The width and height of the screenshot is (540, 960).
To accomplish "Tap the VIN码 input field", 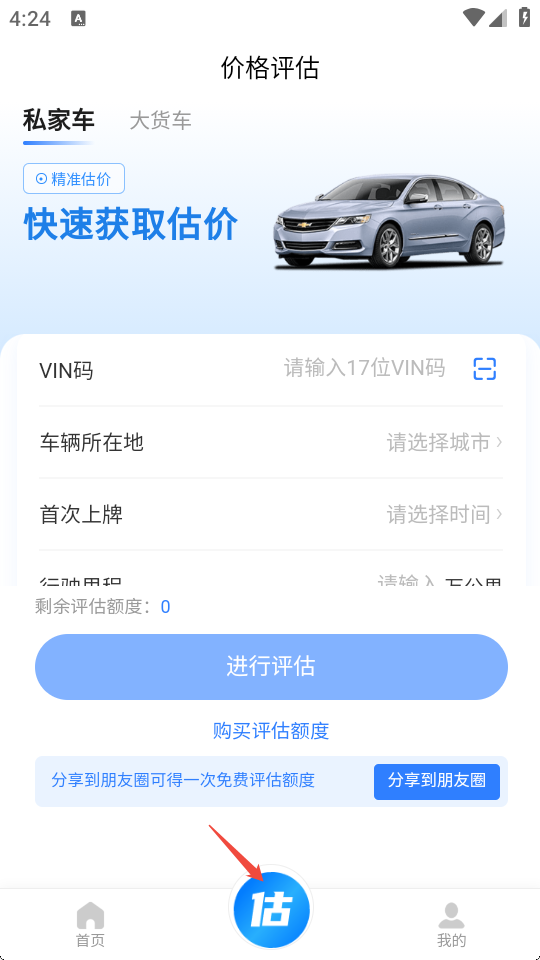I will coord(364,369).
